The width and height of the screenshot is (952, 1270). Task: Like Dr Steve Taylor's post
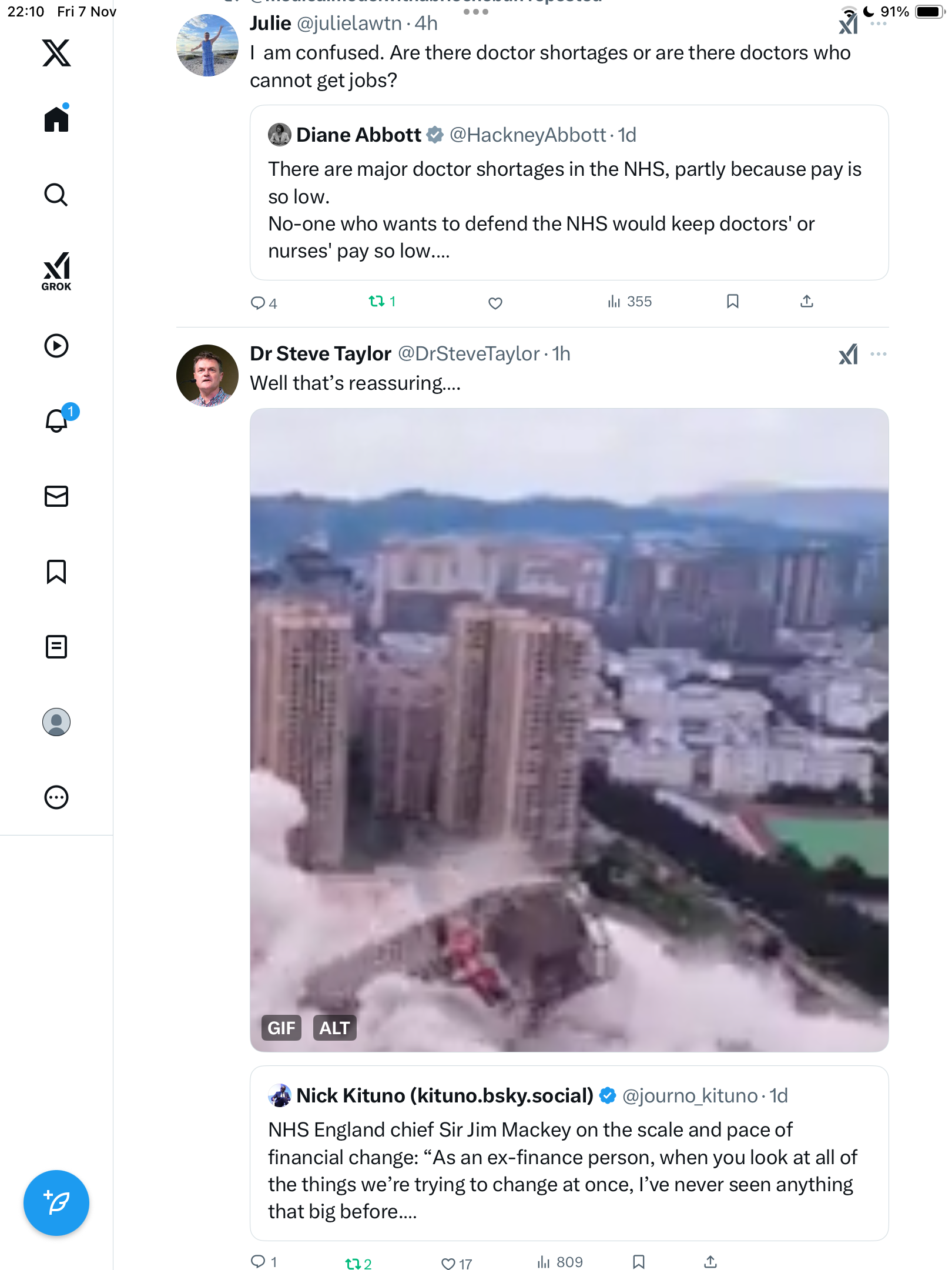pos(448,1263)
